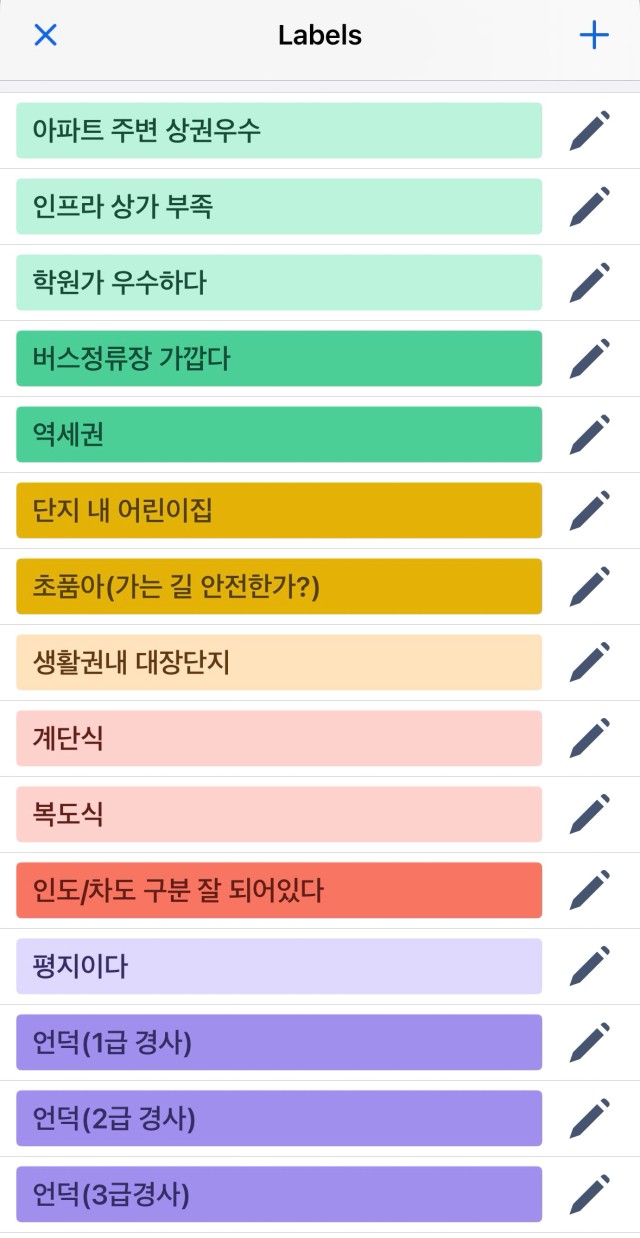Open edit pencil for 복도식
Screen dimensions: 640x1238
pos(590,815)
